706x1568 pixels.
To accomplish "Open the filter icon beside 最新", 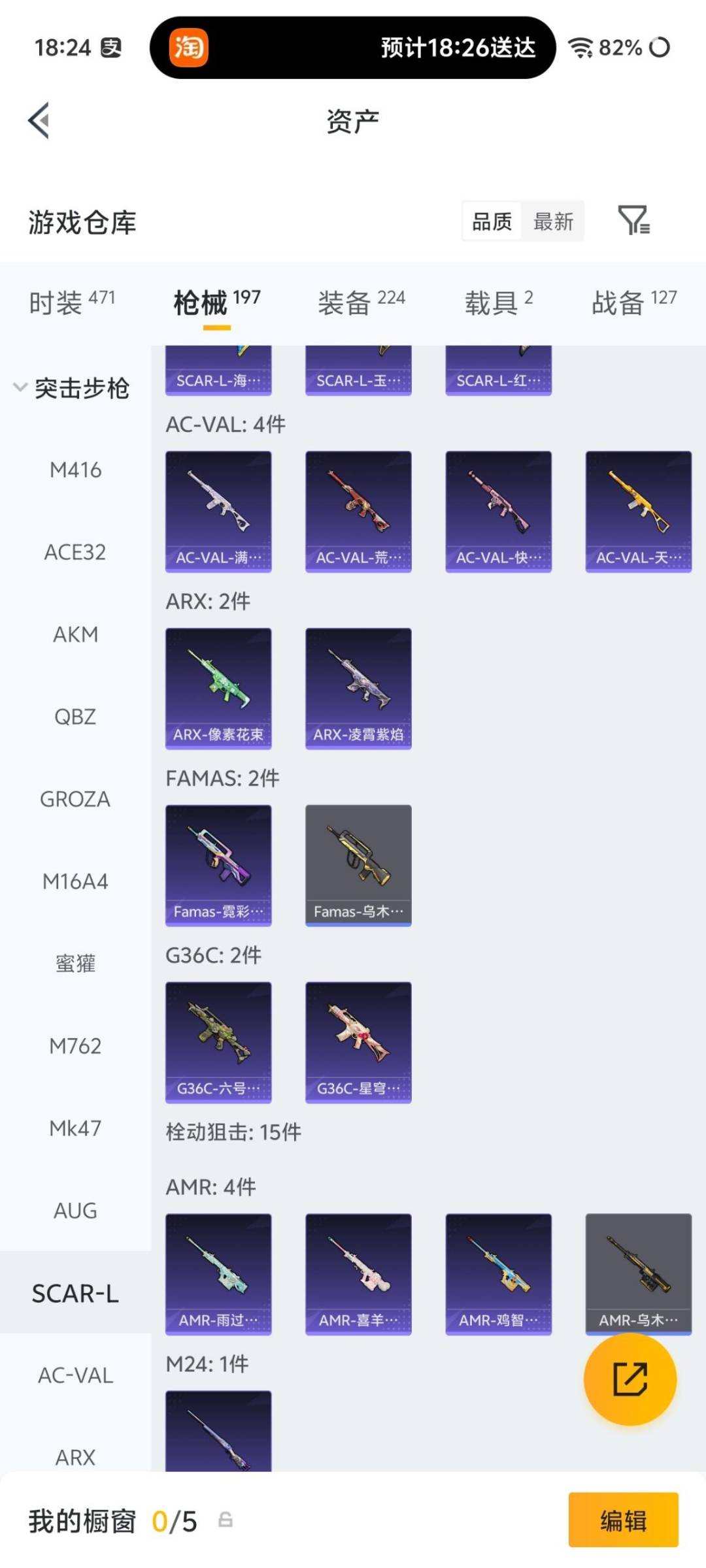I will (x=633, y=220).
